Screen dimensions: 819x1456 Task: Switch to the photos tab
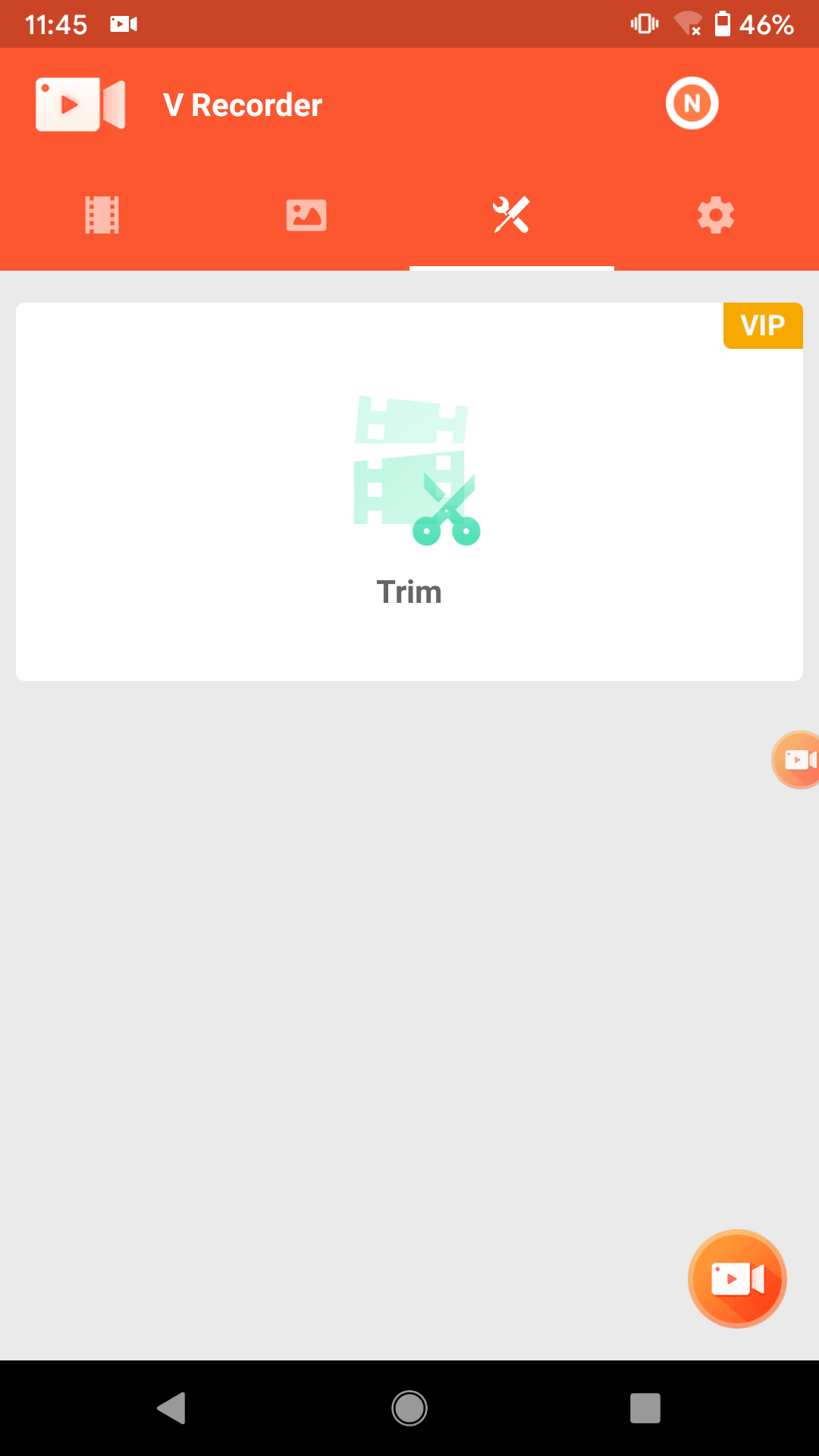click(x=306, y=215)
